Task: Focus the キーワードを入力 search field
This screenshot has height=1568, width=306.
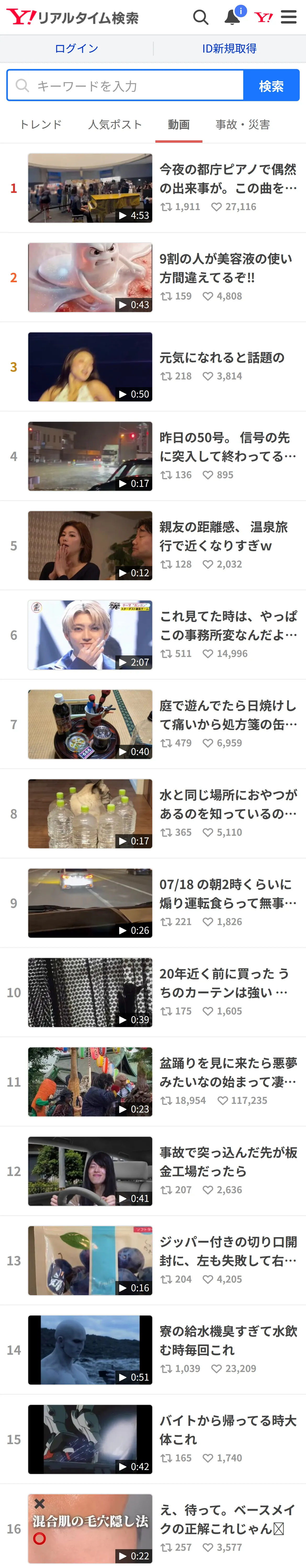Action: (x=125, y=86)
